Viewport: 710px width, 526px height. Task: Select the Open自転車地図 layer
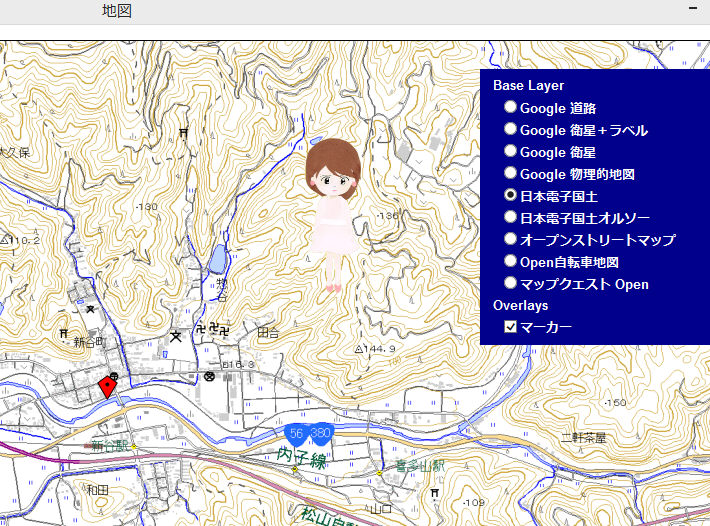pos(510,261)
